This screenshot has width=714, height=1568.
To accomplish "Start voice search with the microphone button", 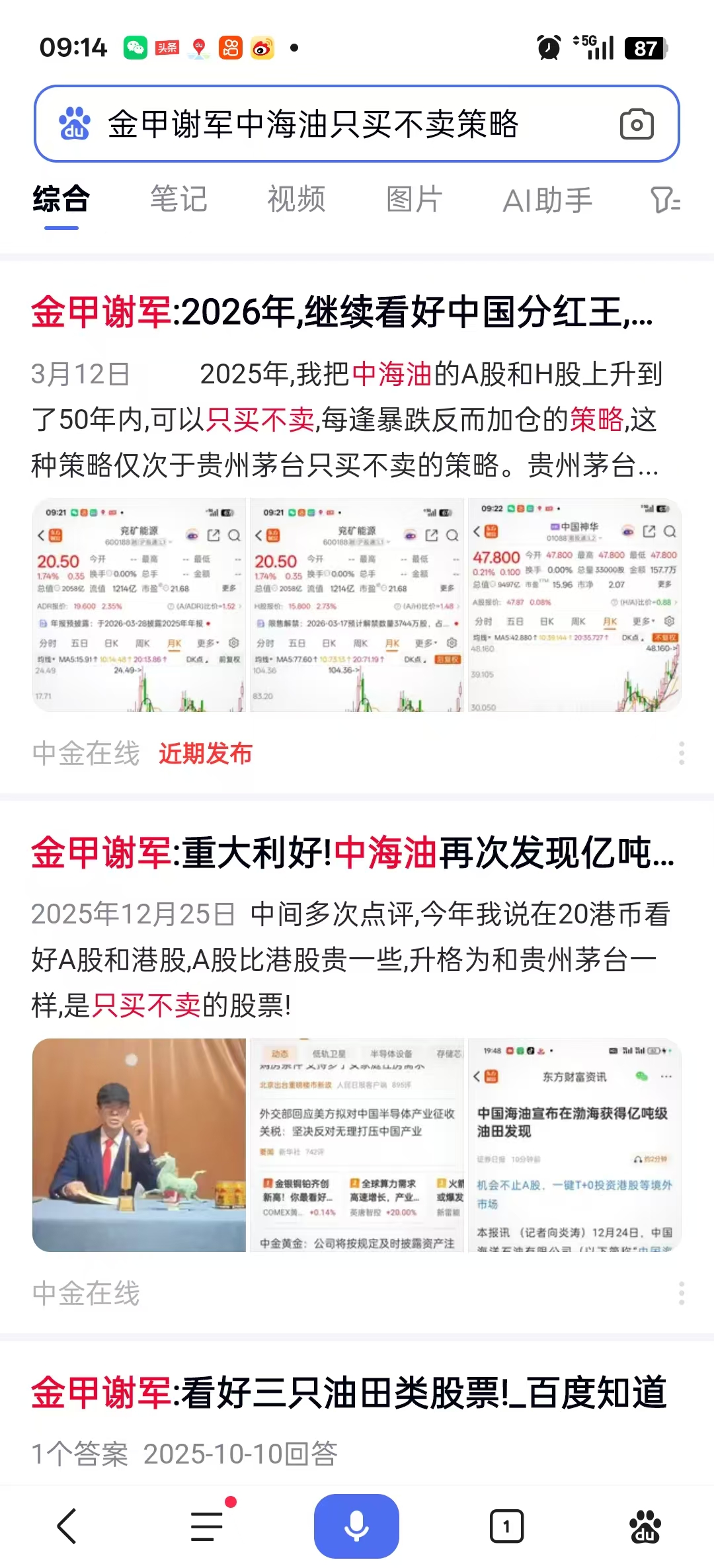I will (x=356, y=1526).
